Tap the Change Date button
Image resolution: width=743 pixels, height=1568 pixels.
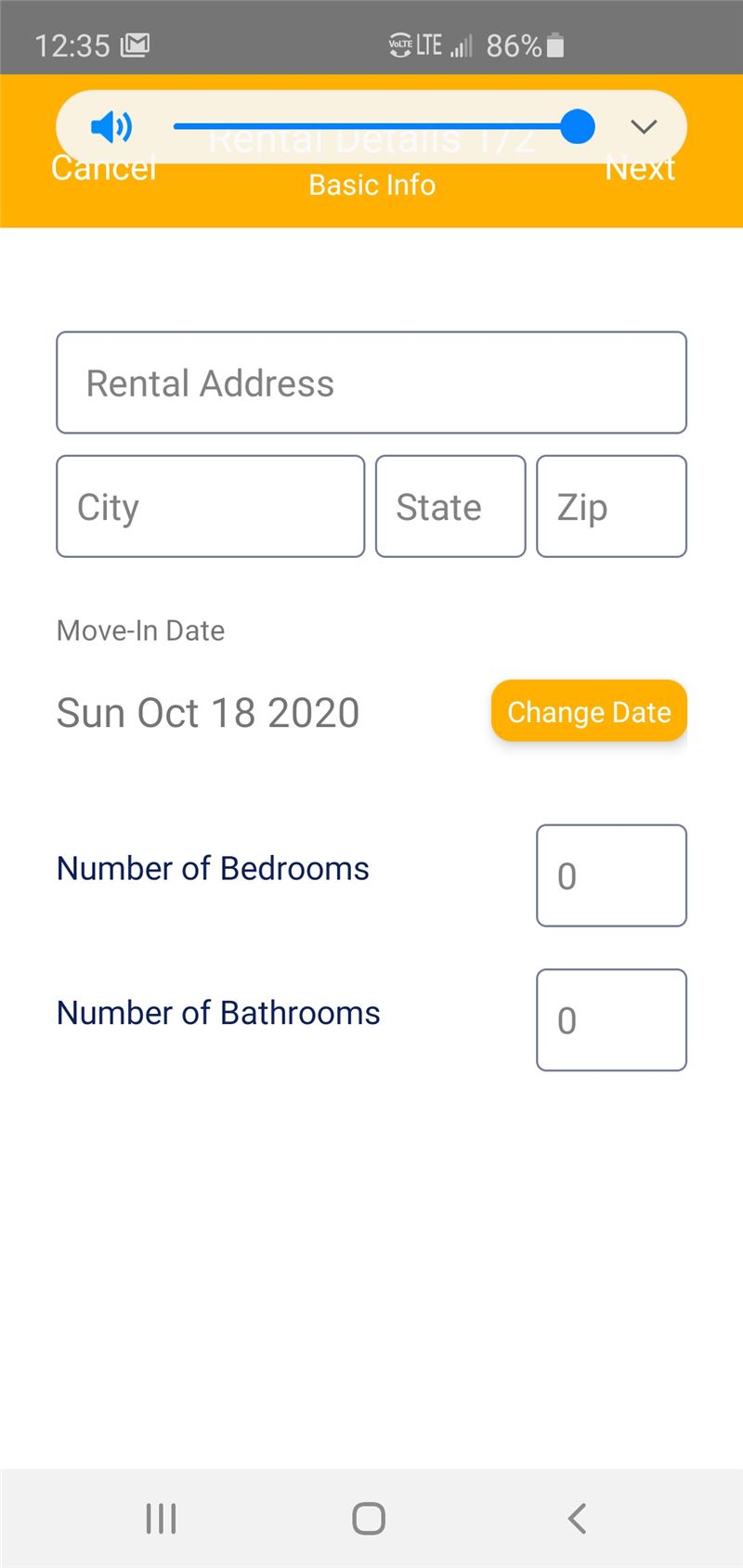[x=589, y=711]
